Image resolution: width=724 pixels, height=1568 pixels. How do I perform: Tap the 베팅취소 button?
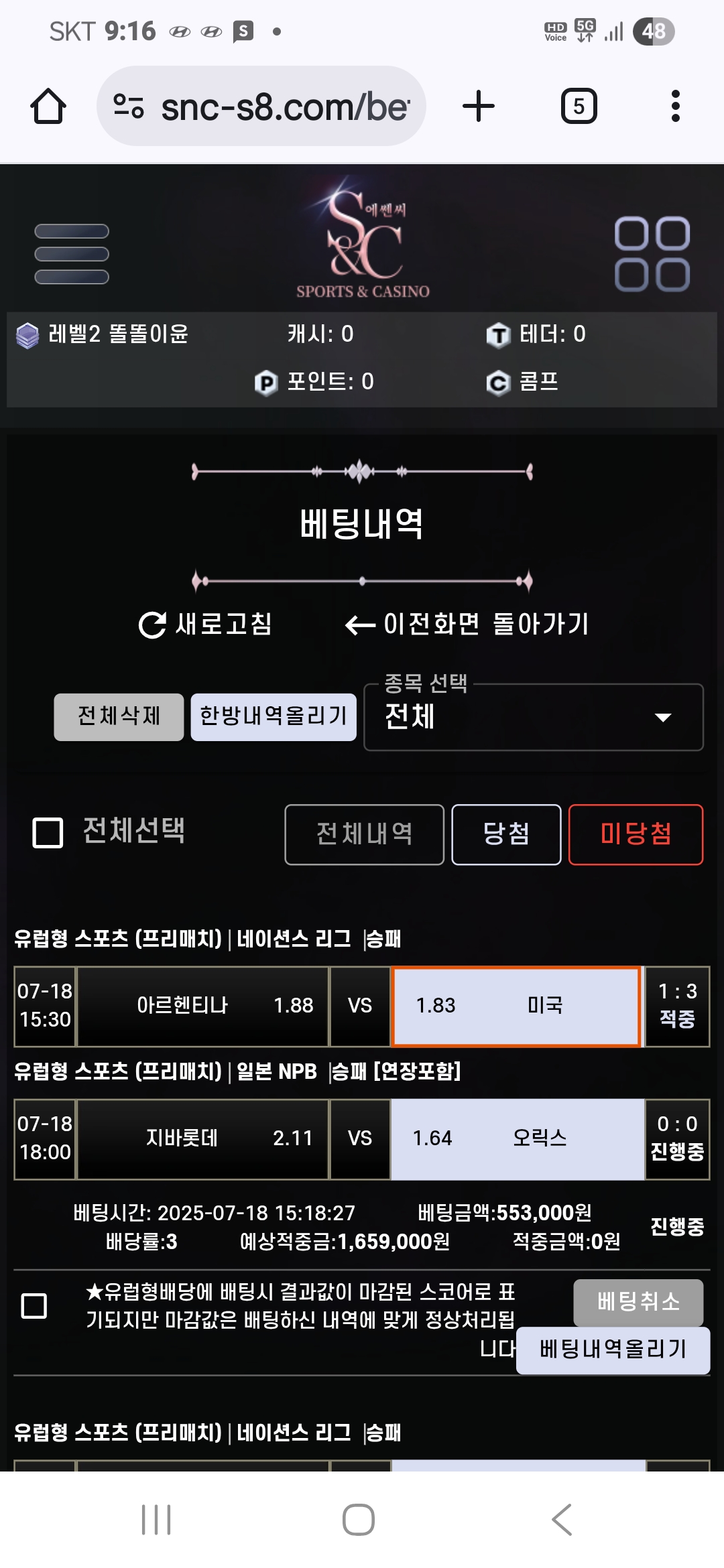pyautogui.click(x=638, y=1302)
